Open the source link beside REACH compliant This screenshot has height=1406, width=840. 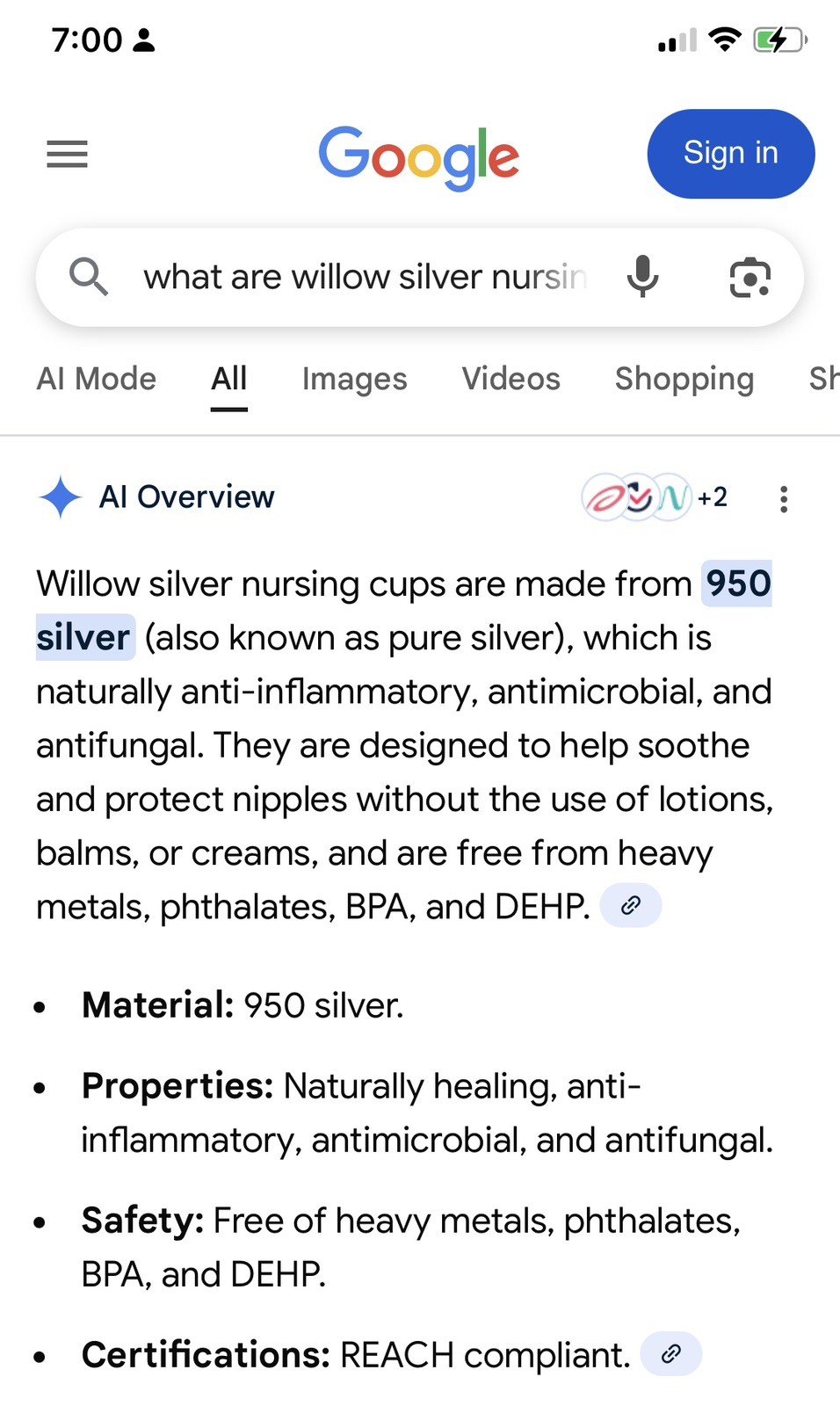click(670, 1353)
